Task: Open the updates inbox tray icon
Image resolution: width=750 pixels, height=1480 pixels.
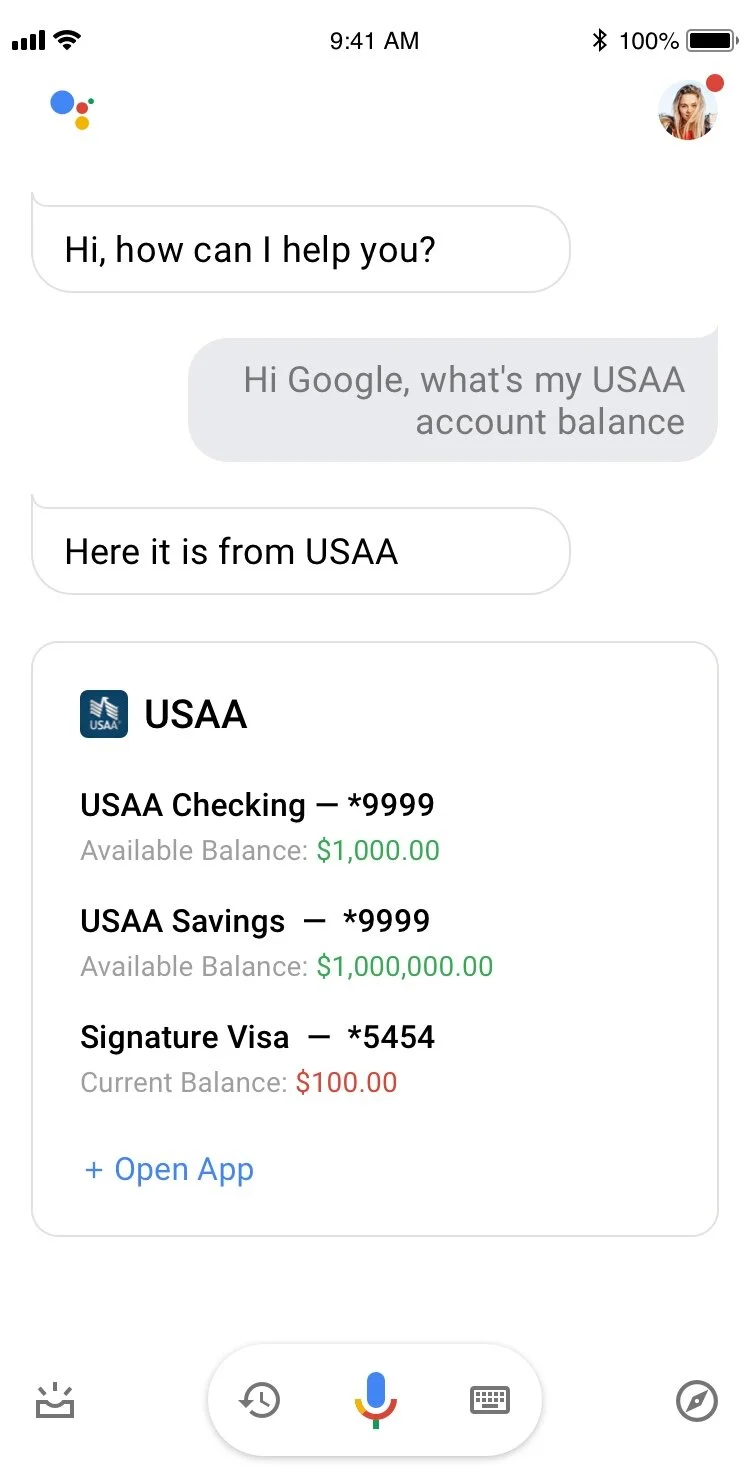Action: coord(55,1401)
